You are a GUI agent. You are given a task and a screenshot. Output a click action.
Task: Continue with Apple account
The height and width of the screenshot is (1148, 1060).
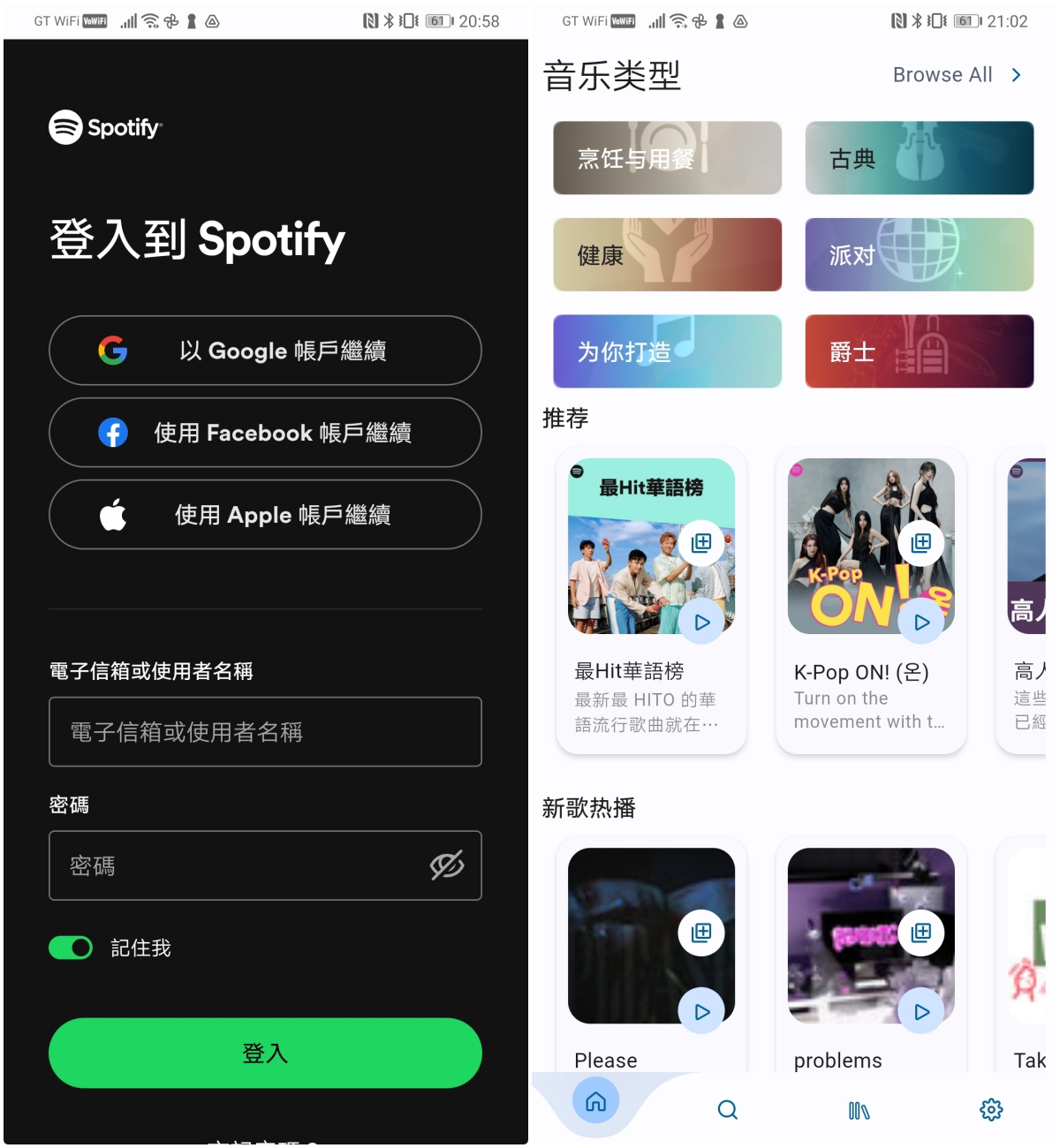(x=265, y=515)
